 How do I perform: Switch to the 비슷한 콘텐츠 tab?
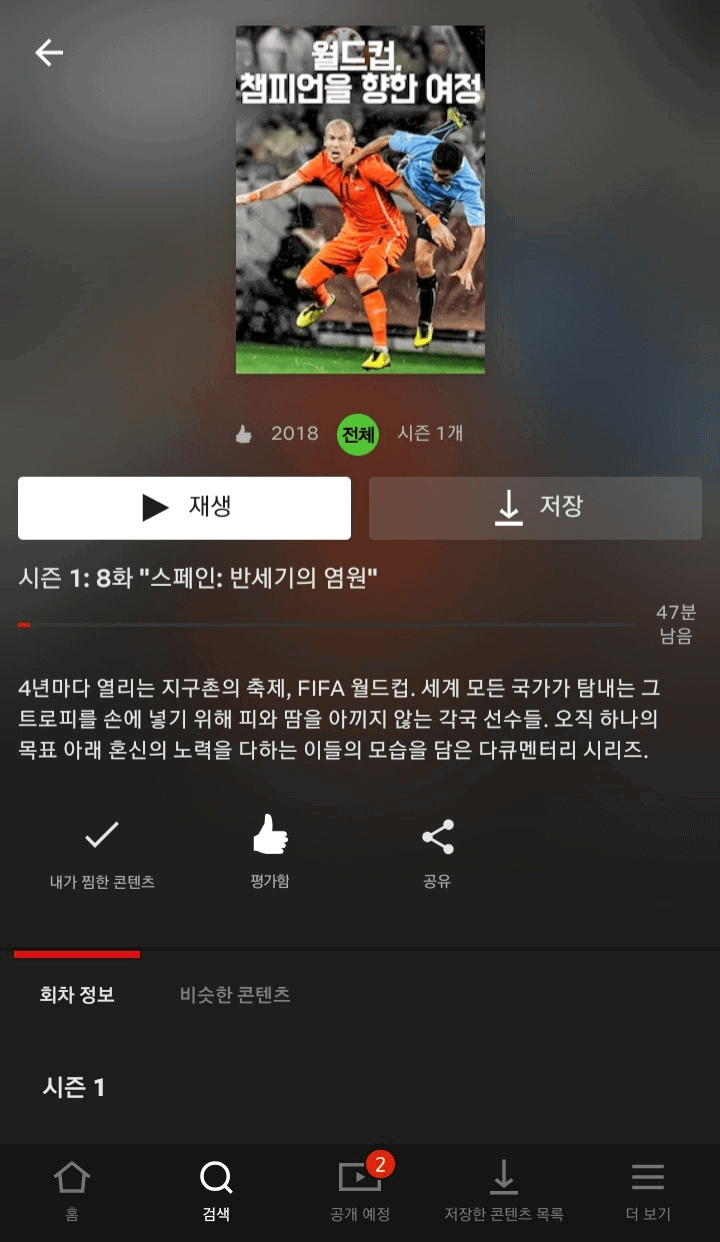coord(235,995)
